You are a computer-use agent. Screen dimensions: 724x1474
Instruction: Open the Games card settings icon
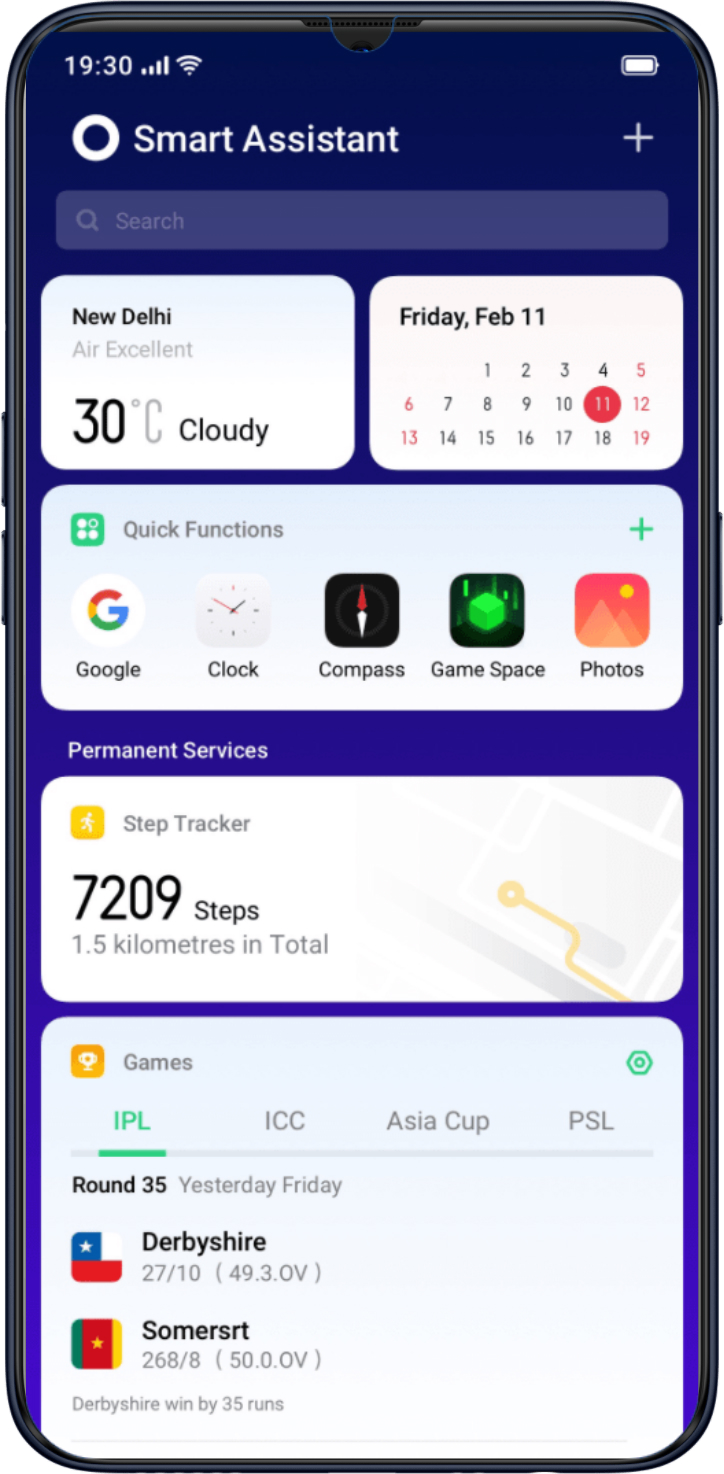point(639,1063)
